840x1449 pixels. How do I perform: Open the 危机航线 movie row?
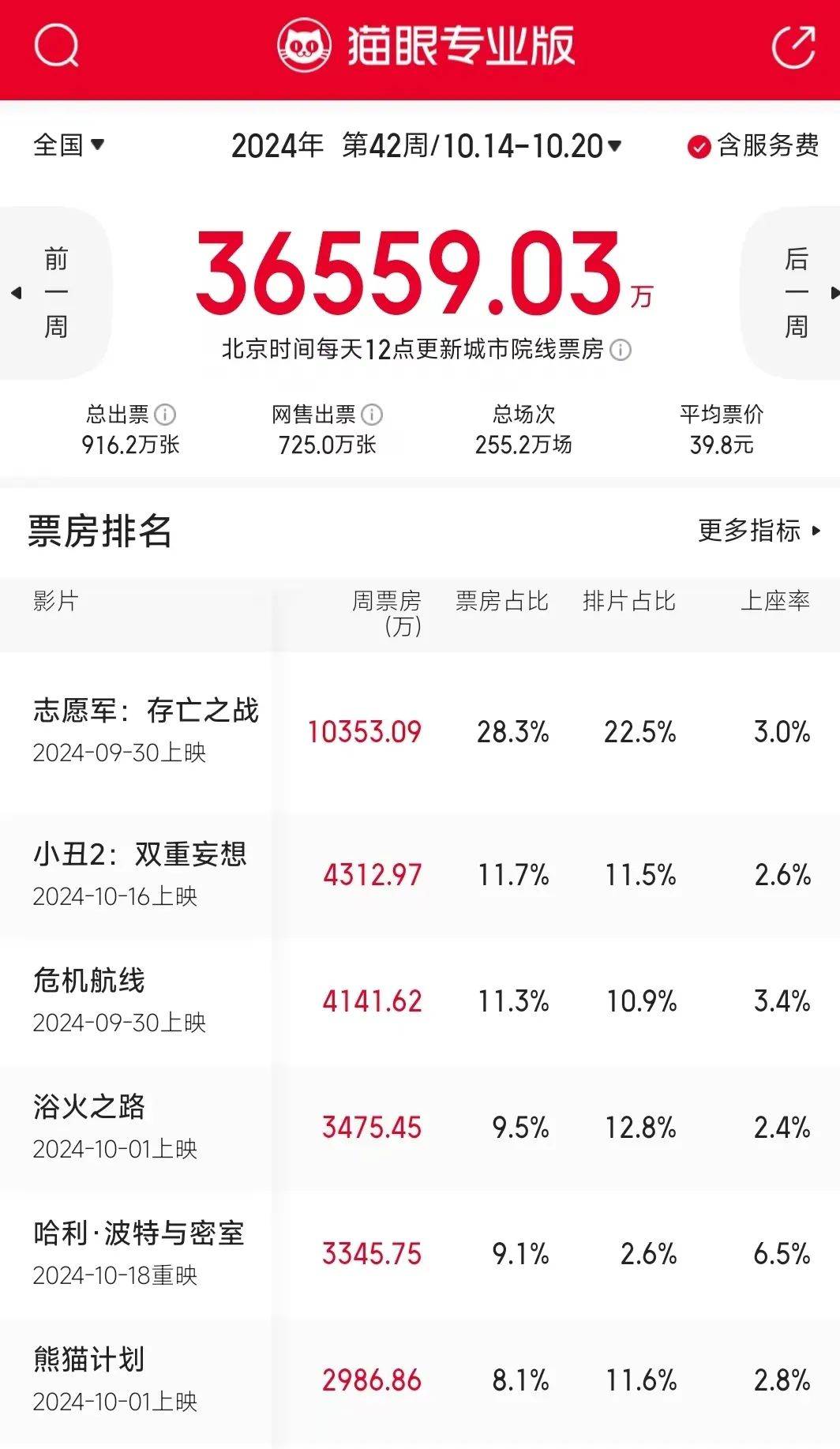pos(420,1000)
